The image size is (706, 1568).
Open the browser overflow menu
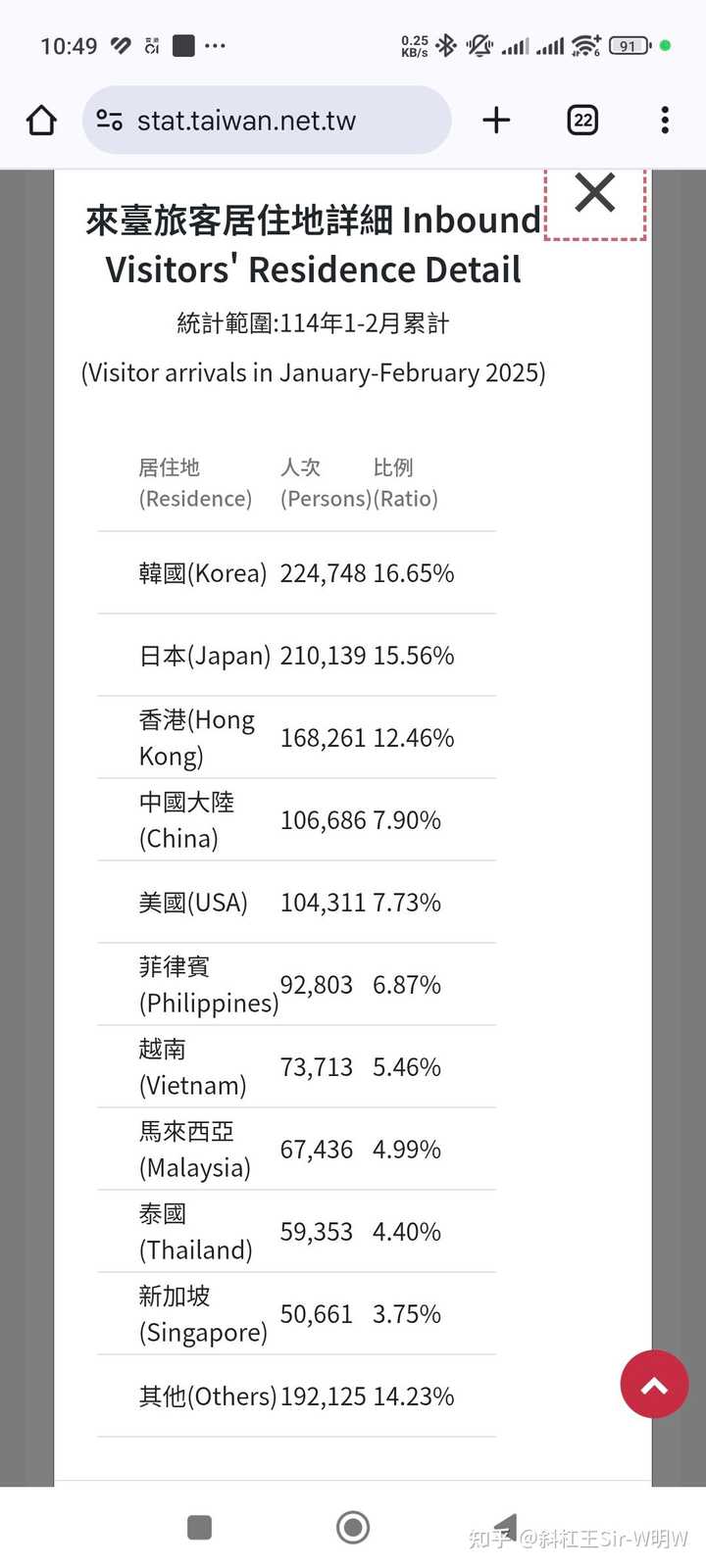pyautogui.click(x=665, y=120)
